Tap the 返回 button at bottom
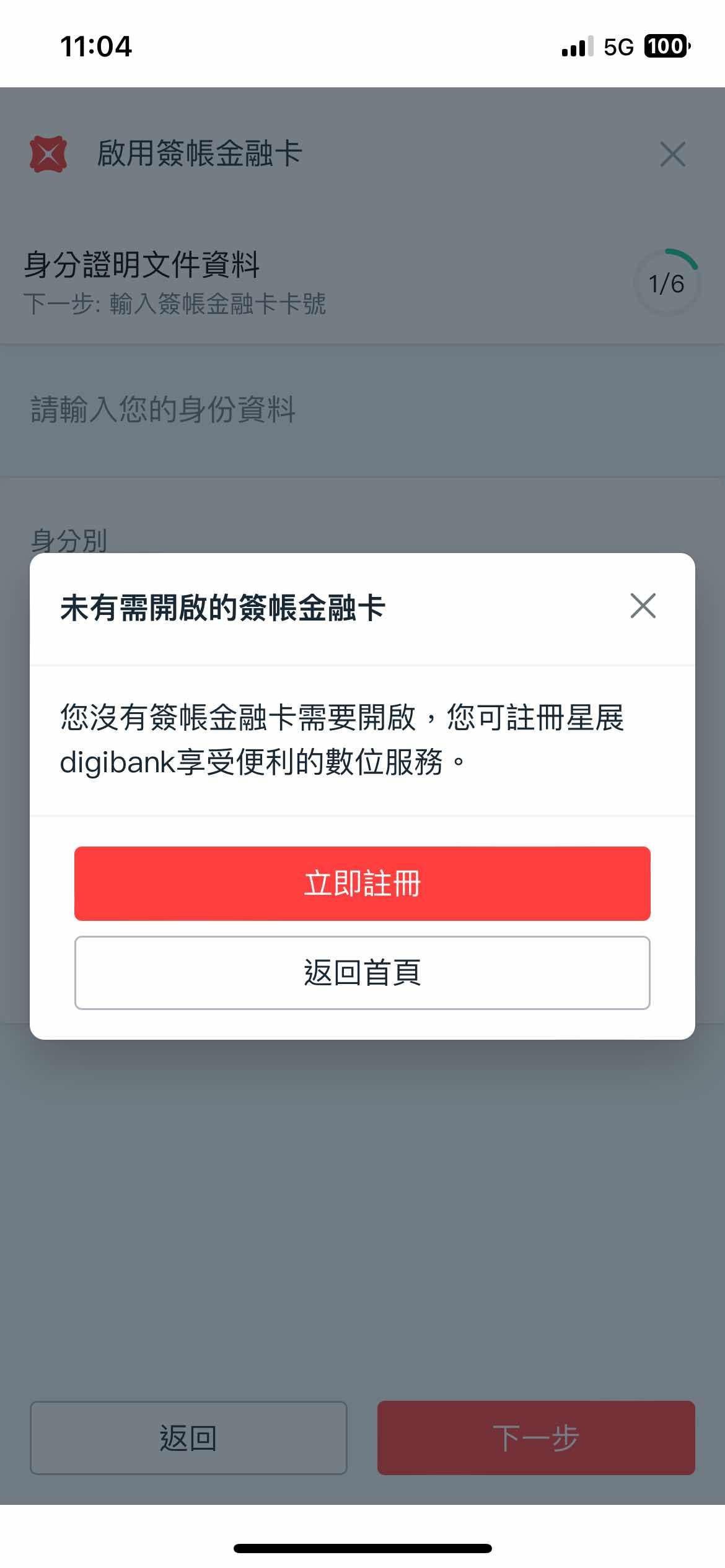This screenshot has width=725, height=1568. [188, 1438]
